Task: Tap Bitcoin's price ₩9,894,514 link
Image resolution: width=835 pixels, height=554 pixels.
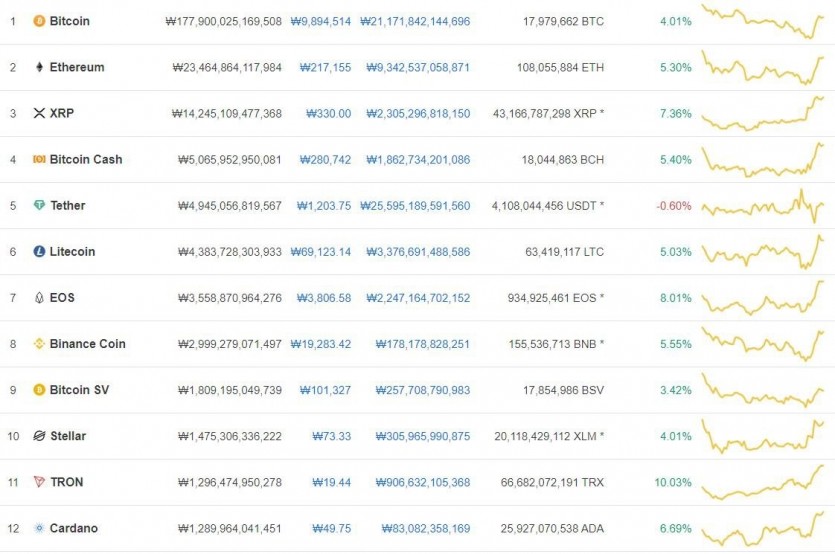Action: (x=320, y=21)
